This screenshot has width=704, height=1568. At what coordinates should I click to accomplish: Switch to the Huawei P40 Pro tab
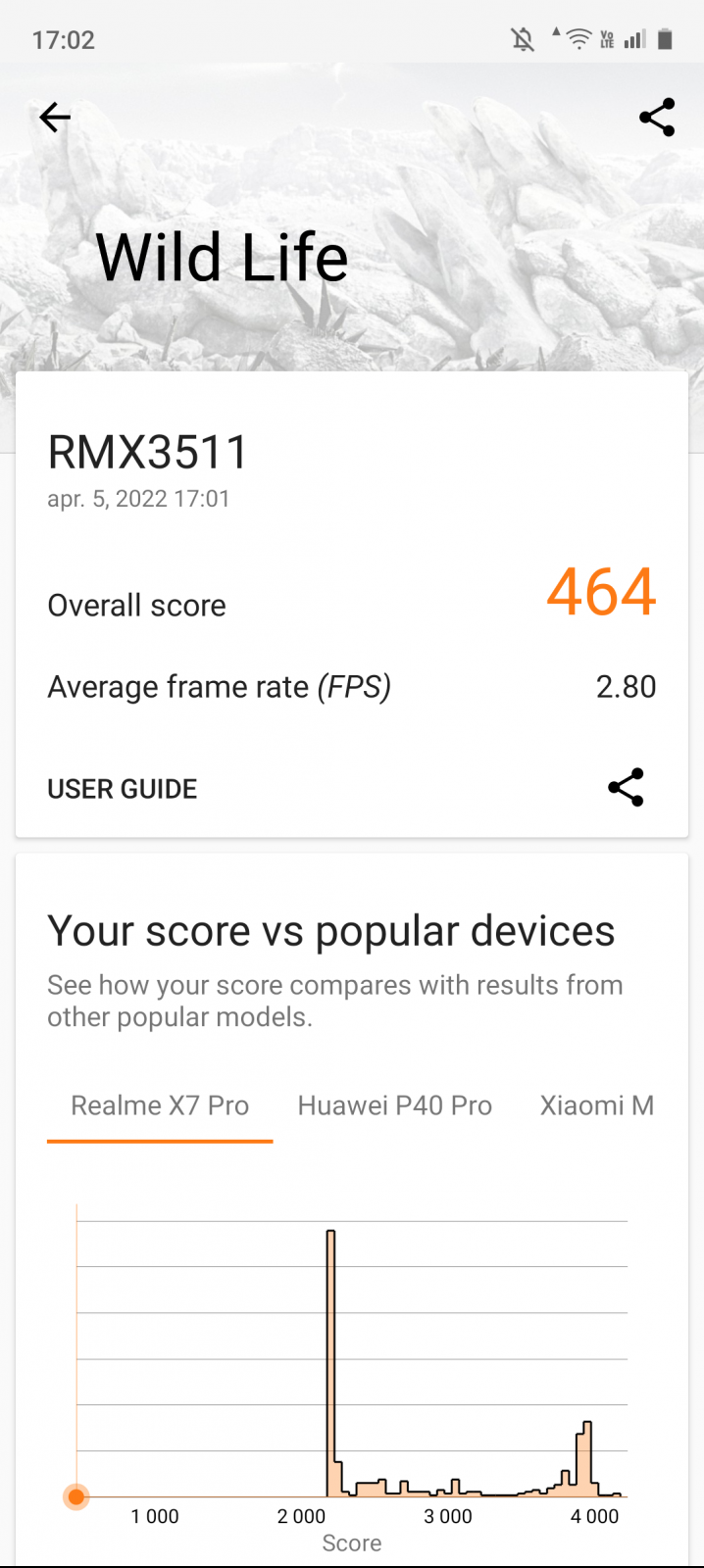click(x=395, y=1105)
